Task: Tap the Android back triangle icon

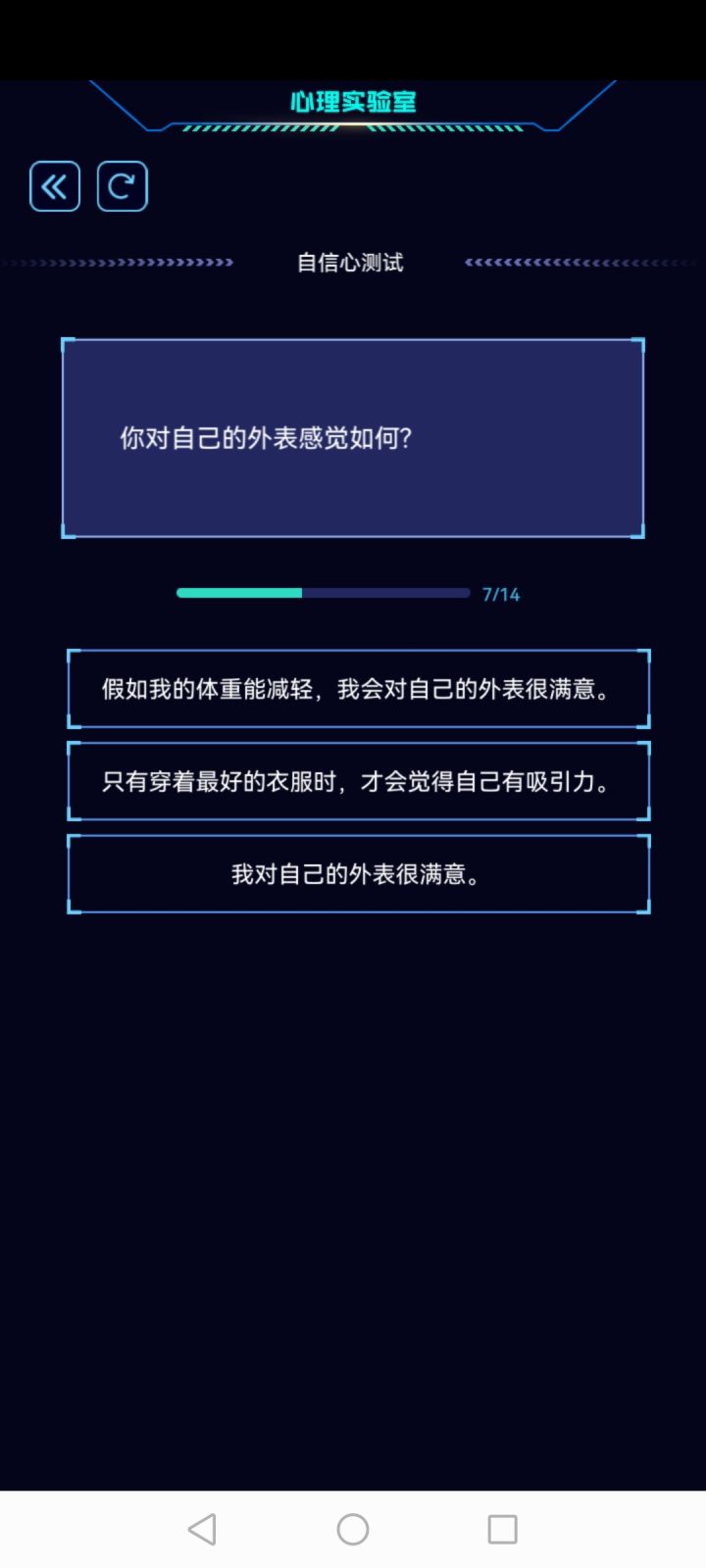Action: pyautogui.click(x=201, y=1528)
